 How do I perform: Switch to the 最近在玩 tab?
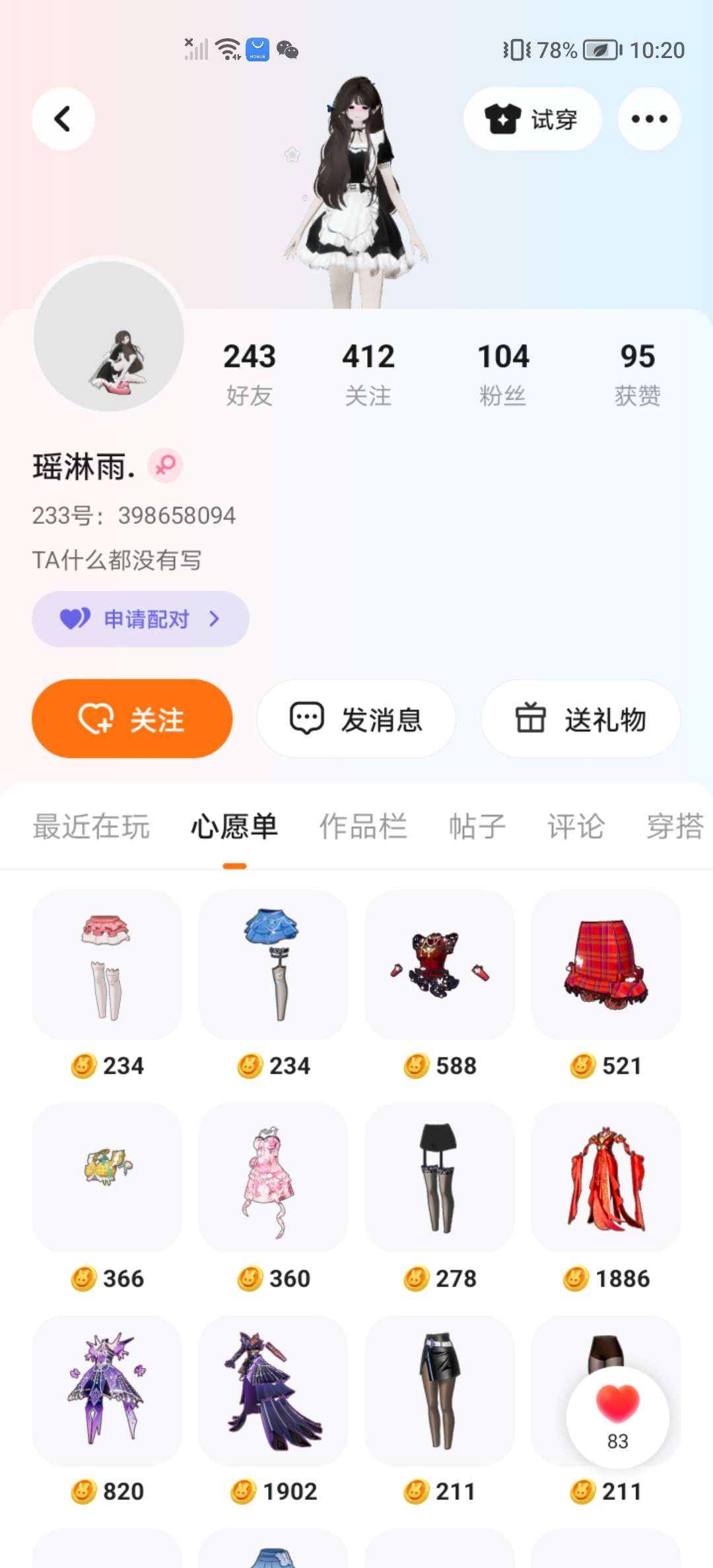coord(91,827)
